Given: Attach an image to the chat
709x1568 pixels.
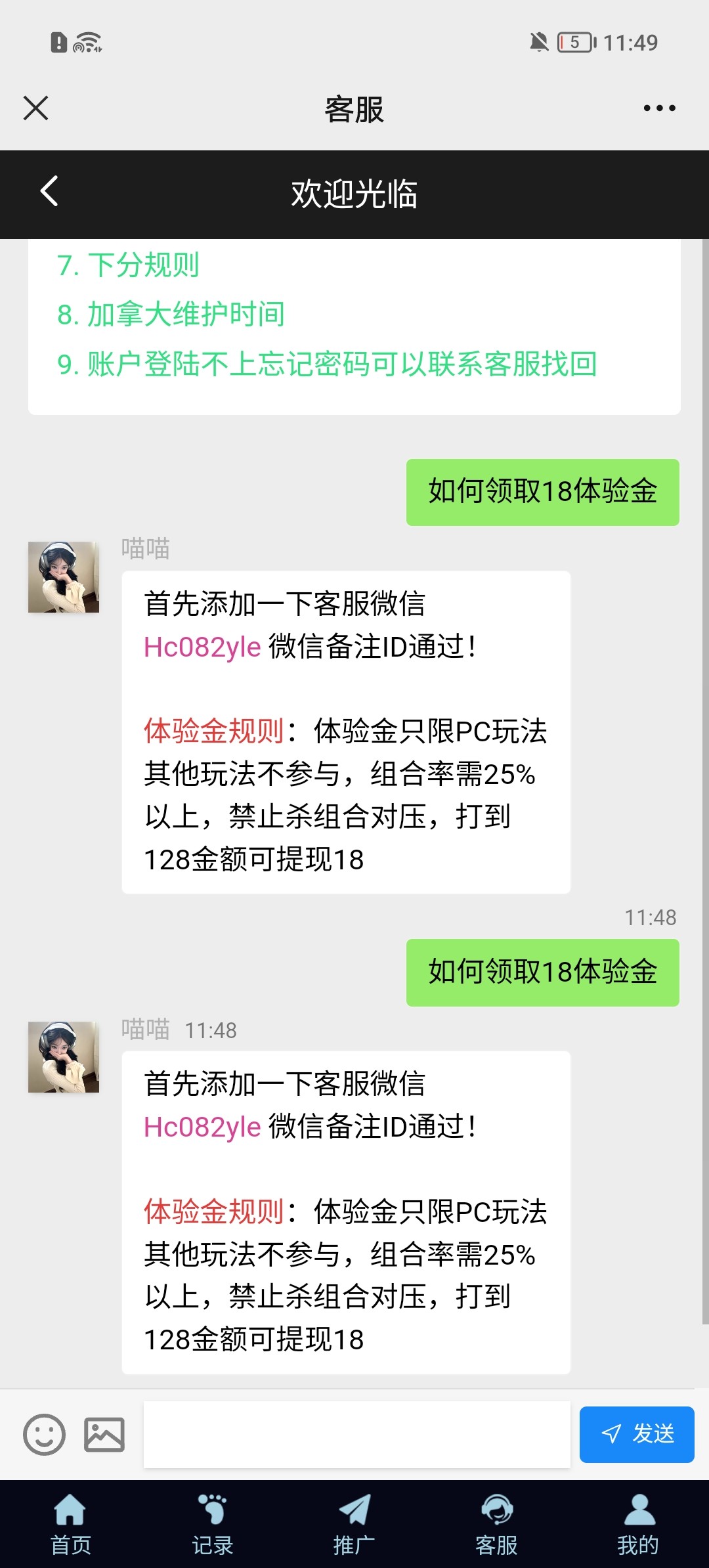Looking at the screenshot, I should click(104, 1435).
